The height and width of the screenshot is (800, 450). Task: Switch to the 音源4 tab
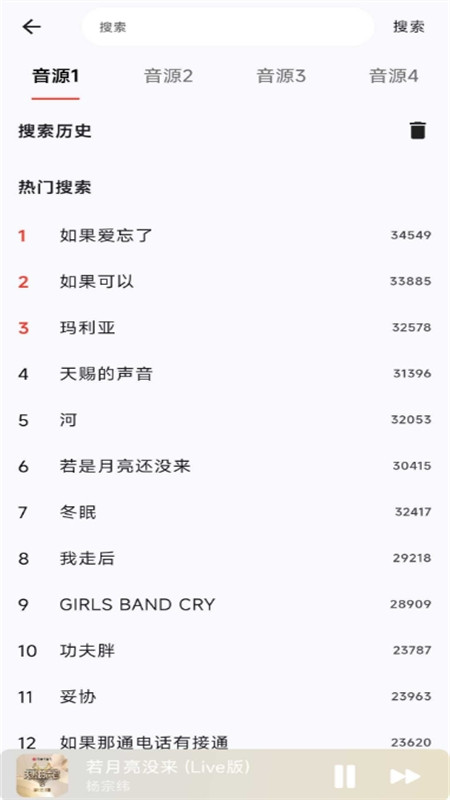click(x=394, y=76)
